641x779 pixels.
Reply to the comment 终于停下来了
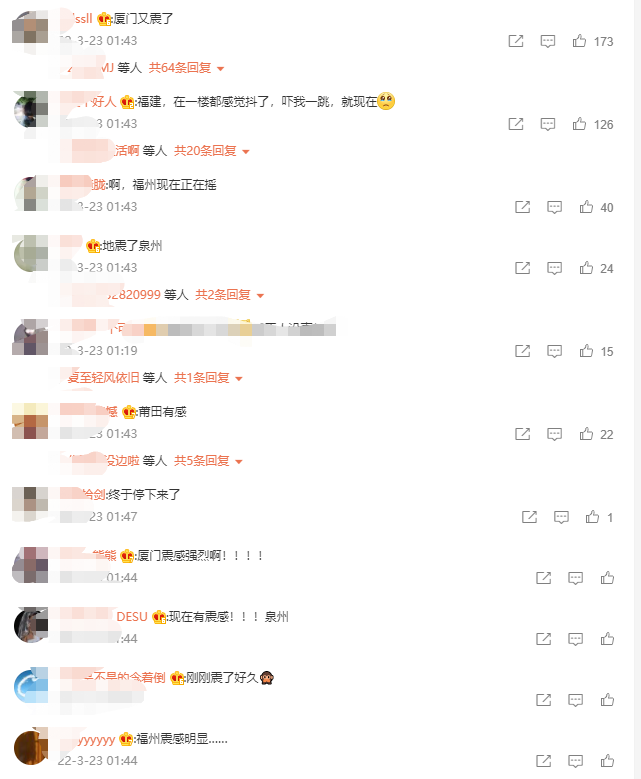pos(561,517)
